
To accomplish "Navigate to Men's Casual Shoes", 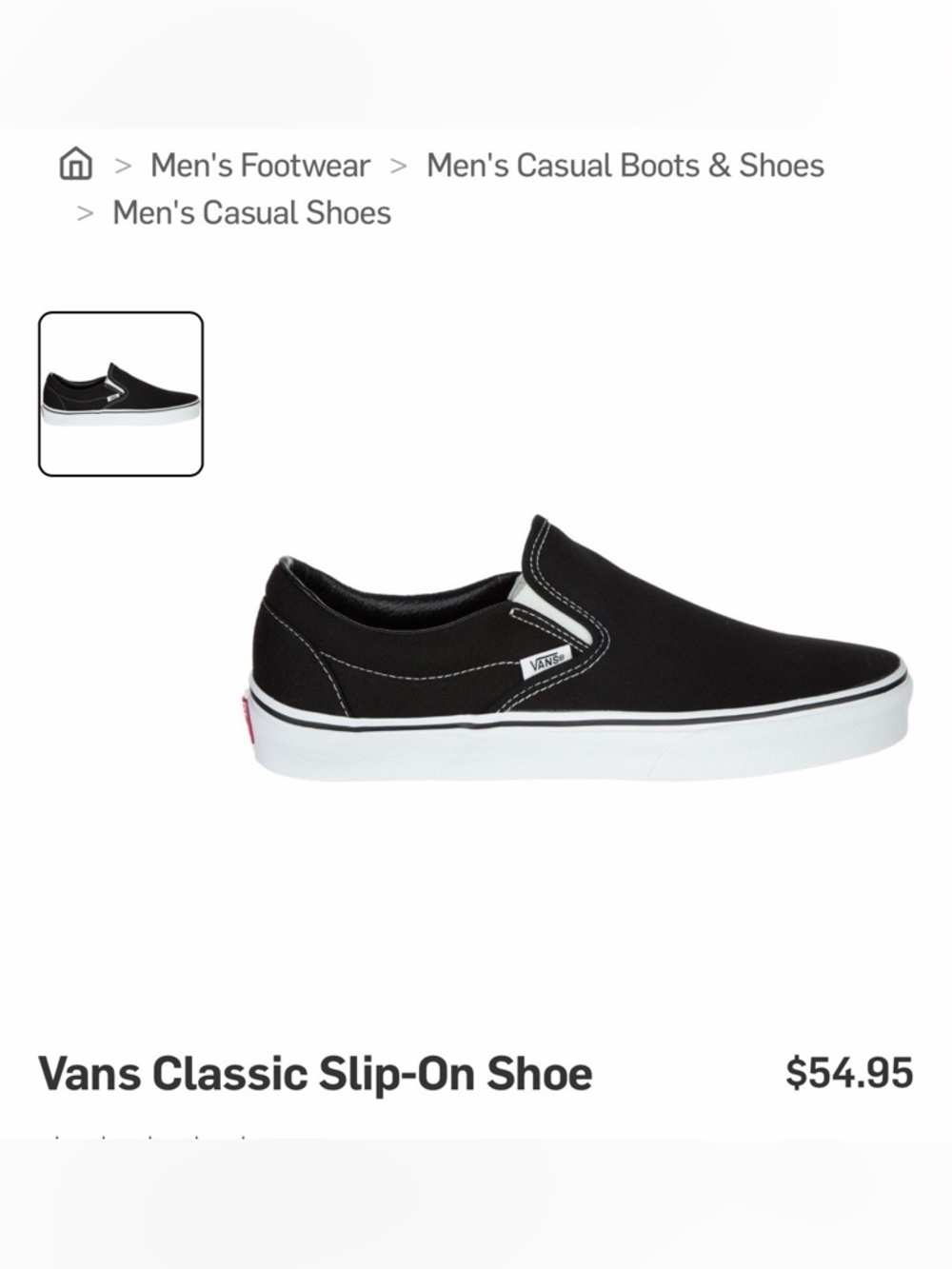I will tap(250, 212).
